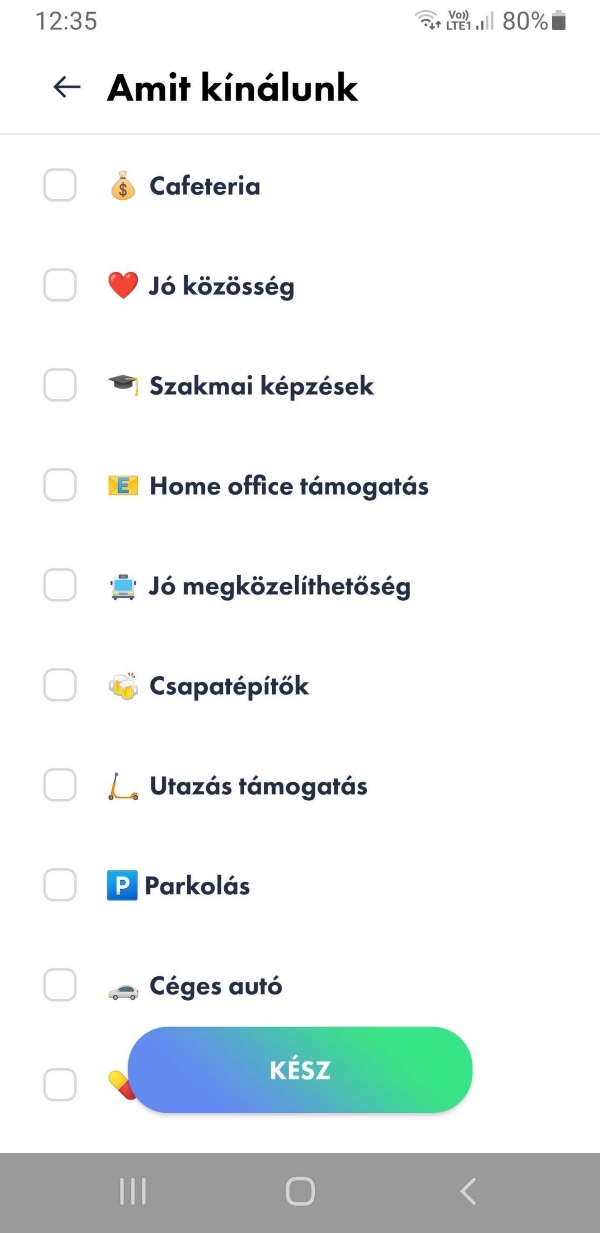
Task: Open recent apps from navigation bar
Action: (x=133, y=1191)
